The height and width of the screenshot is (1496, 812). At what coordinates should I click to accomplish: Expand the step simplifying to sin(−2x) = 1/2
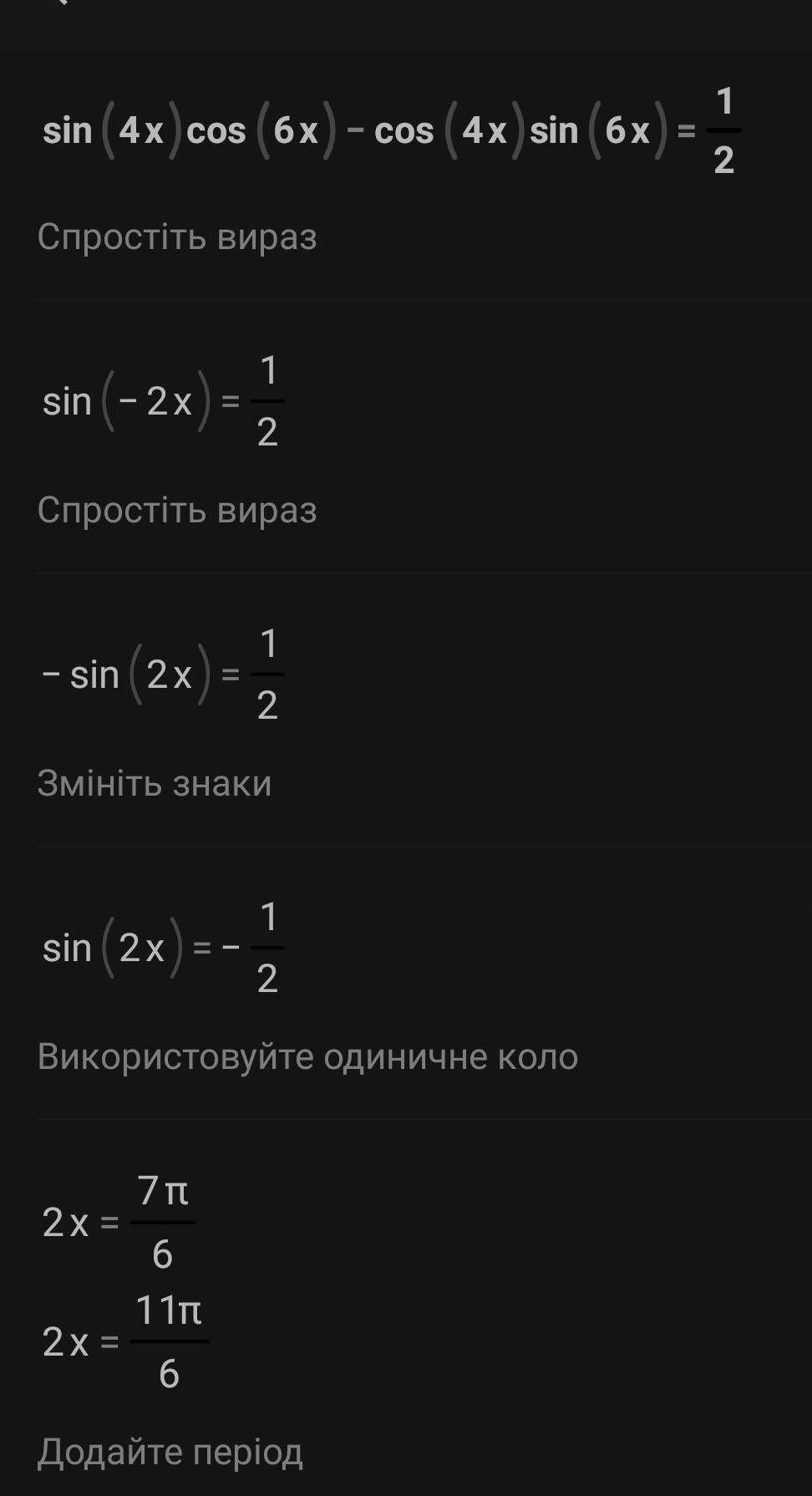[x=177, y=237]
